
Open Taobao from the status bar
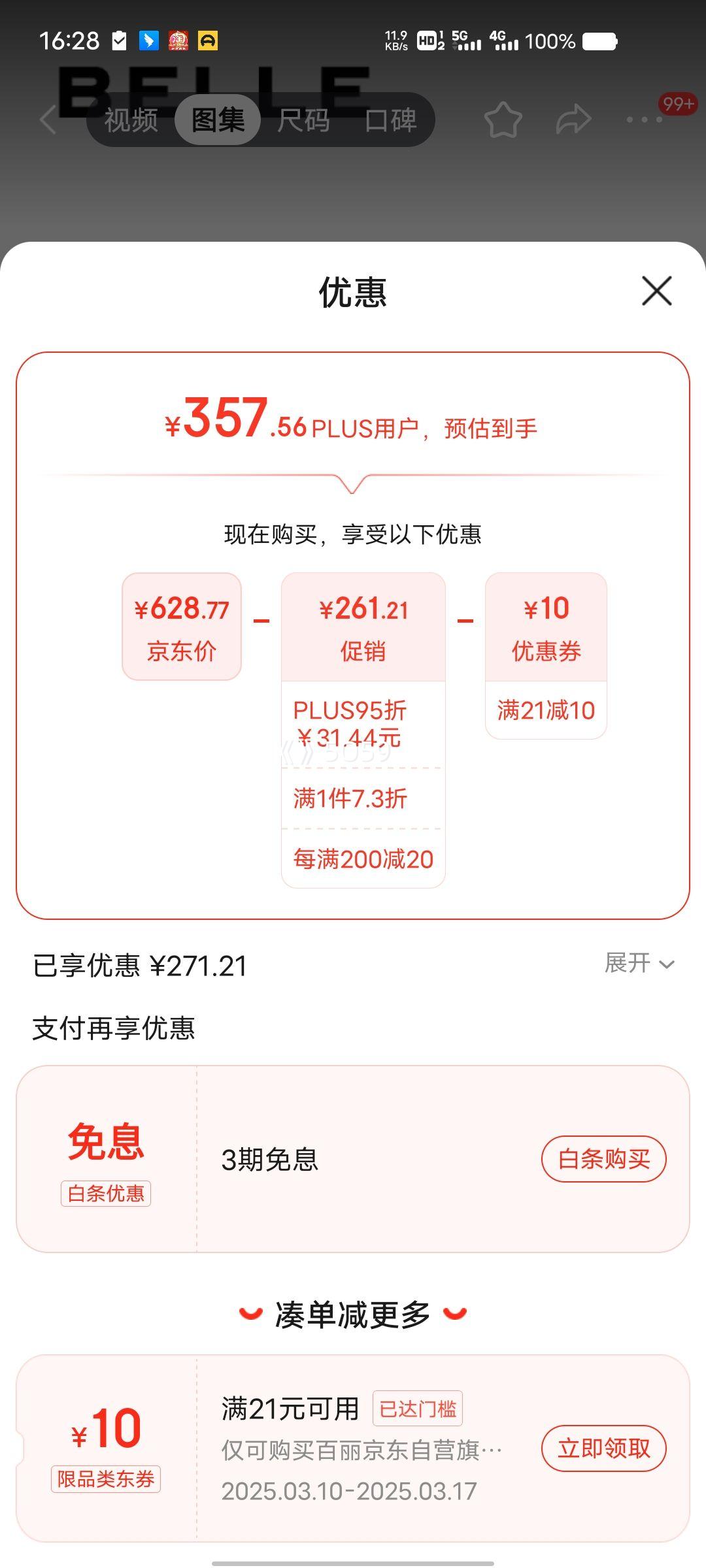coord(178,41)
